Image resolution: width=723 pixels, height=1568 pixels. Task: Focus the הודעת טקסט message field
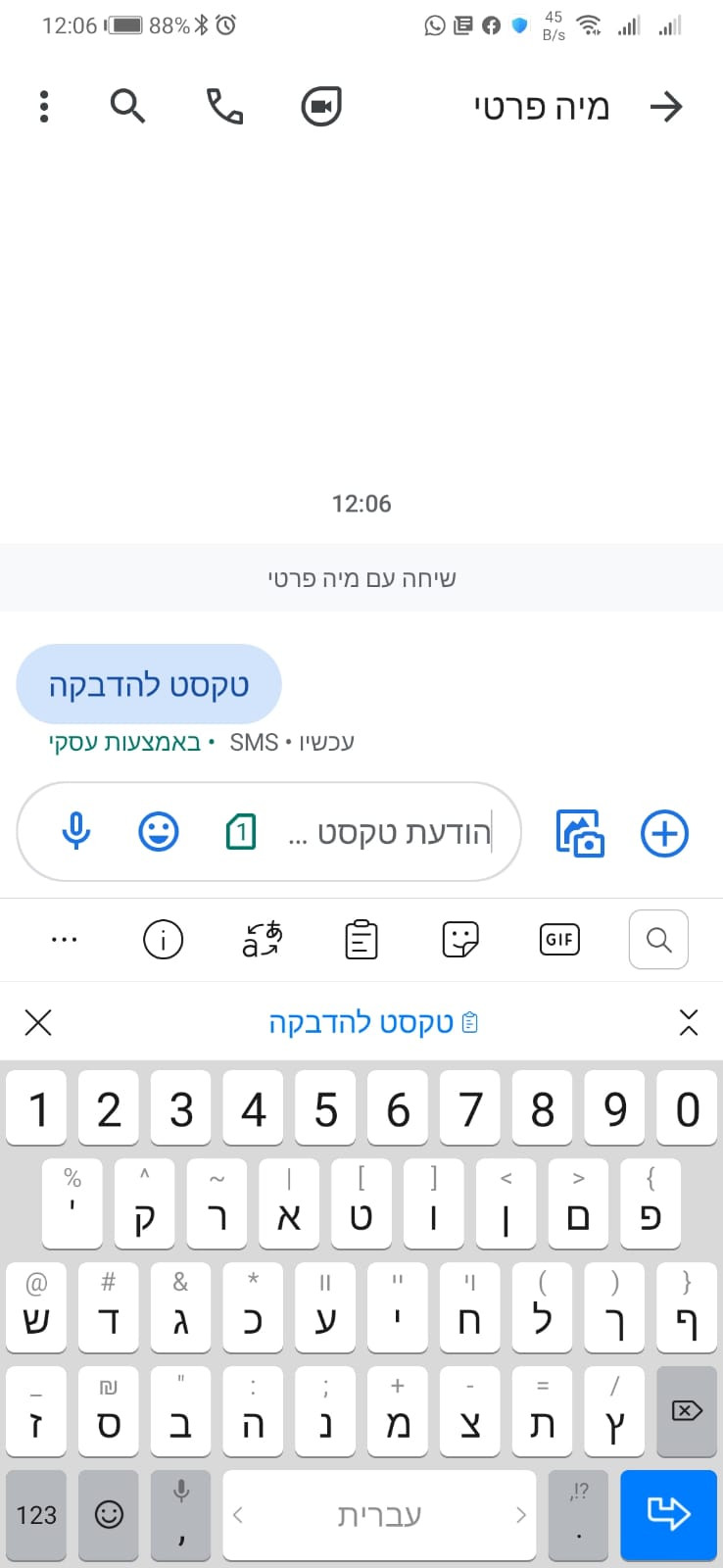pos(392,833)
